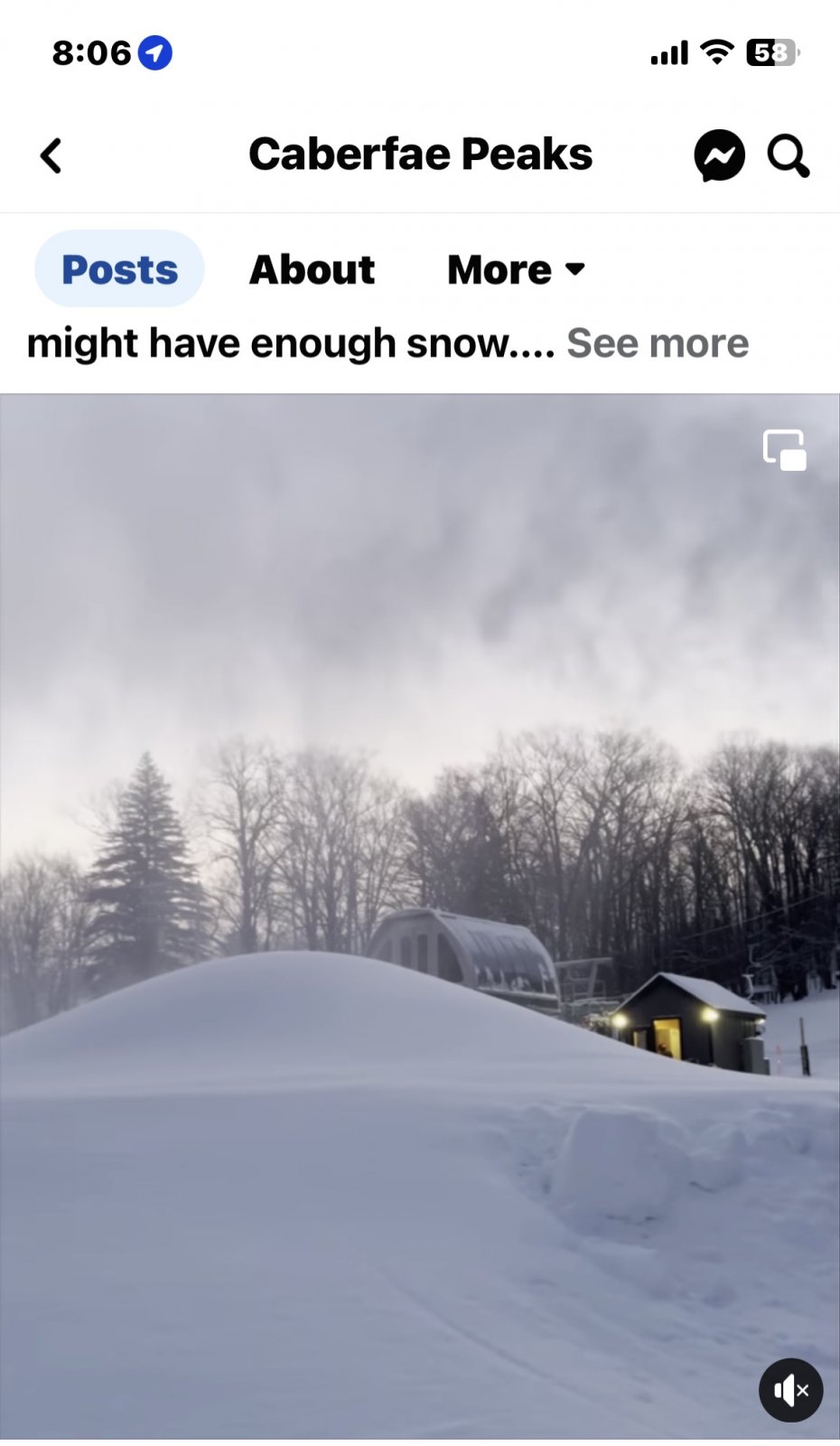Switch to the Posts tab
The image size is (840, 1446).
pyautogui.click(x=119, y=269)
